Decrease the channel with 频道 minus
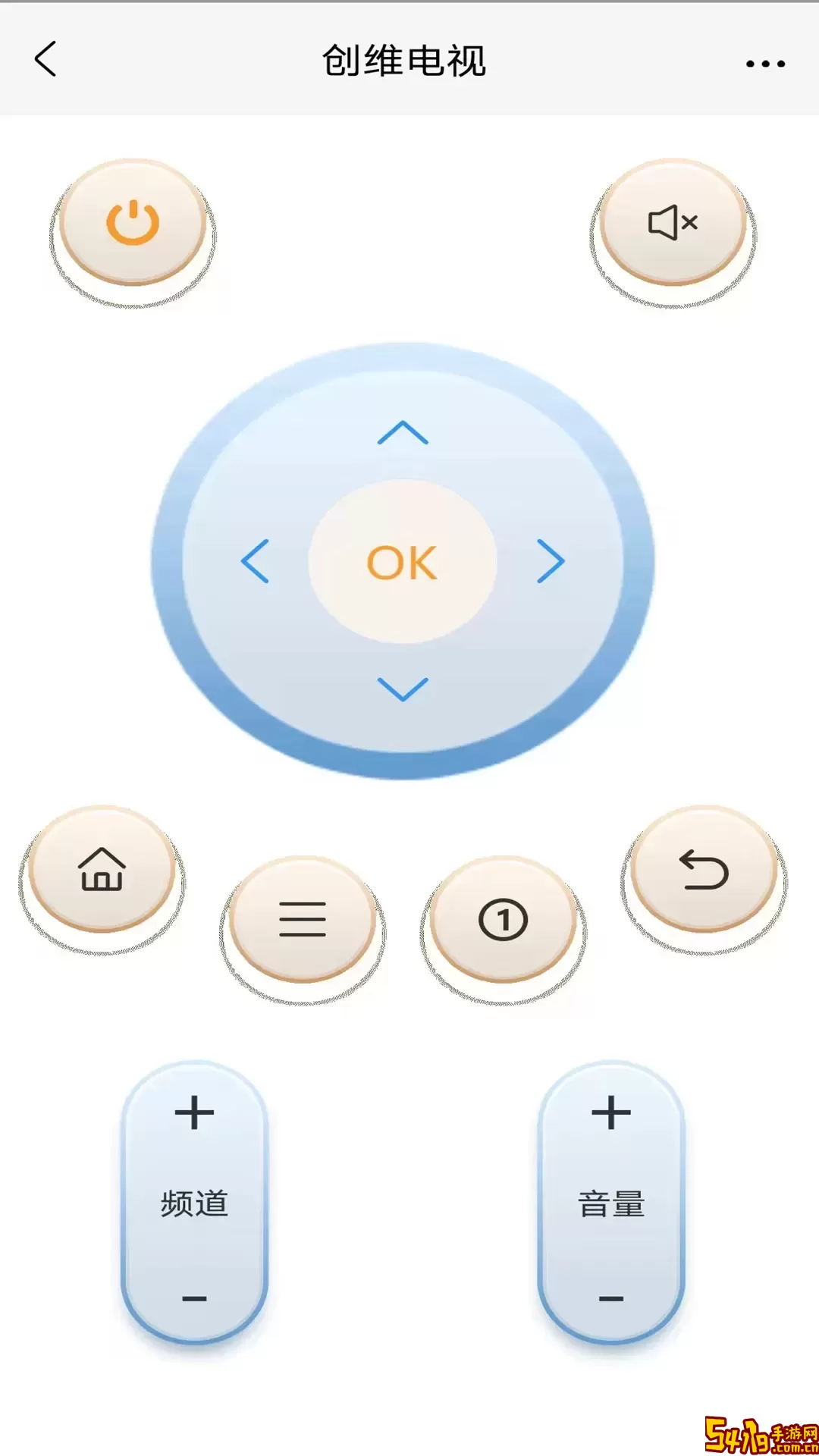This screenshot has height=1456, width=819. pos(194,1298)
